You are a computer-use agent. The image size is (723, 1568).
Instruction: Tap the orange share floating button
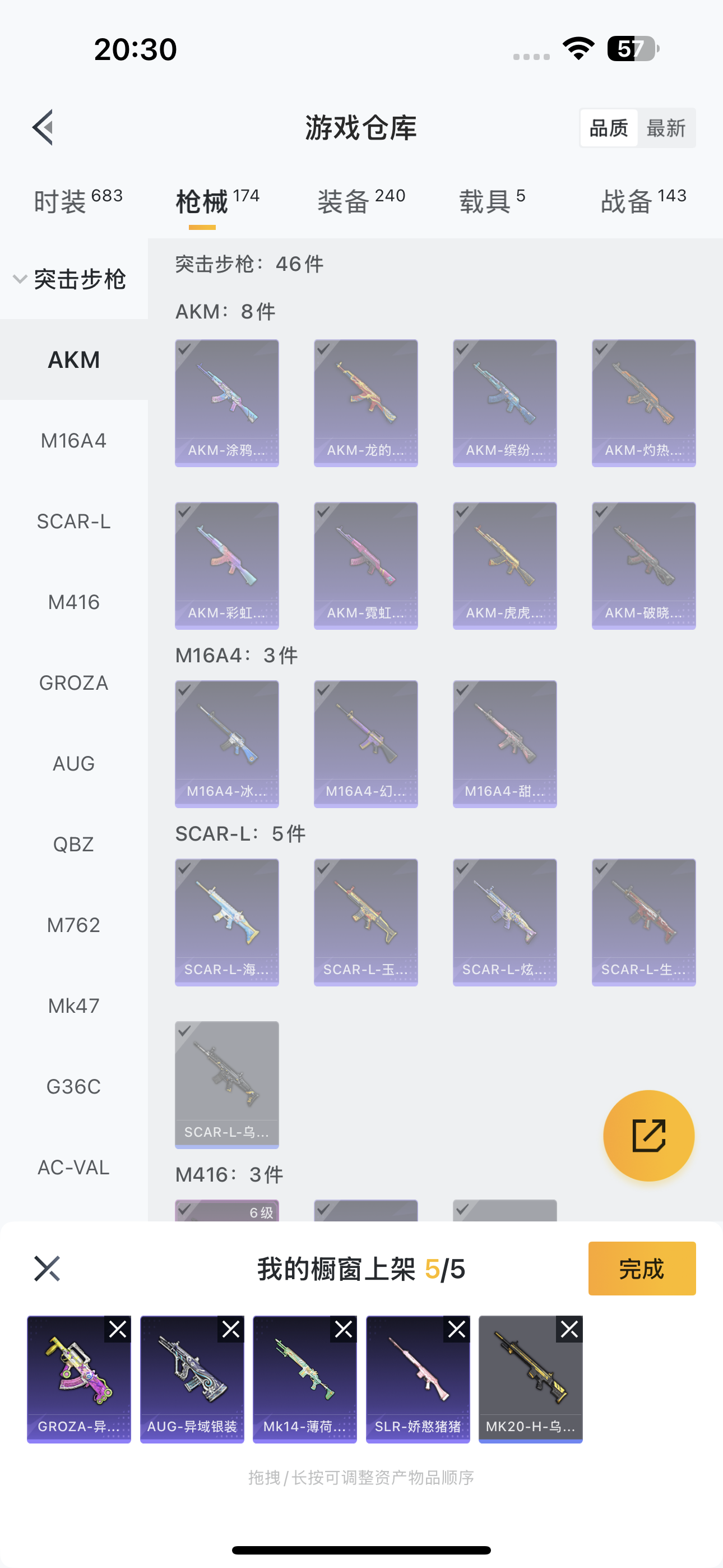click(648, 1136)
